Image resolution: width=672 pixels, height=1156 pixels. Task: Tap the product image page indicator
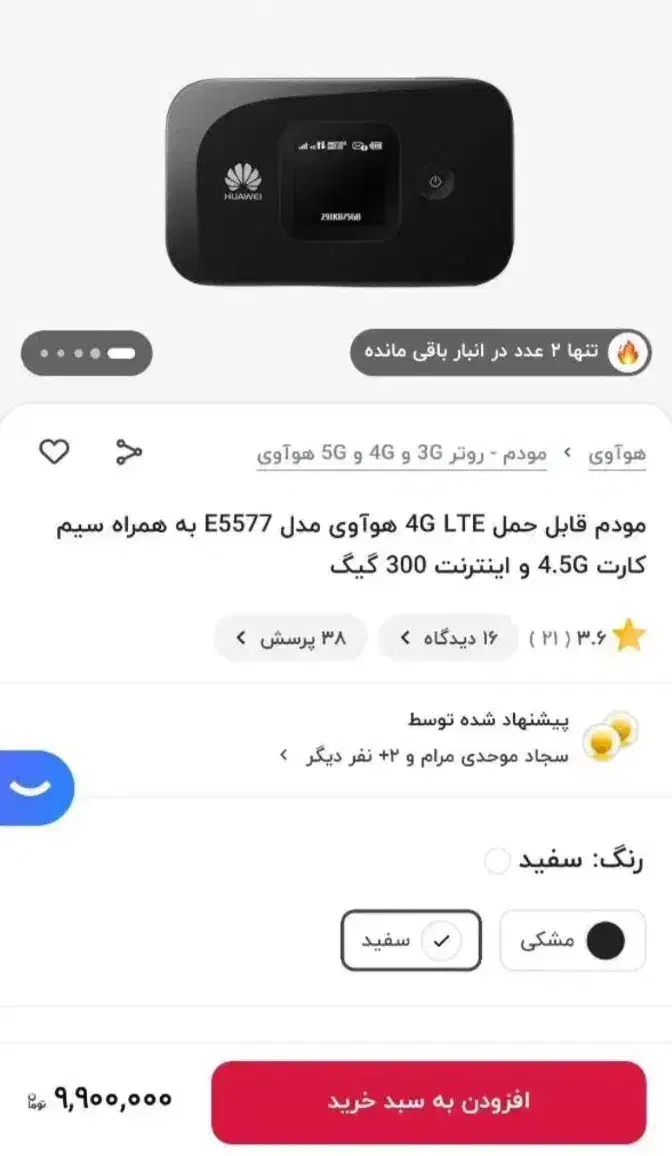point(86,353)
